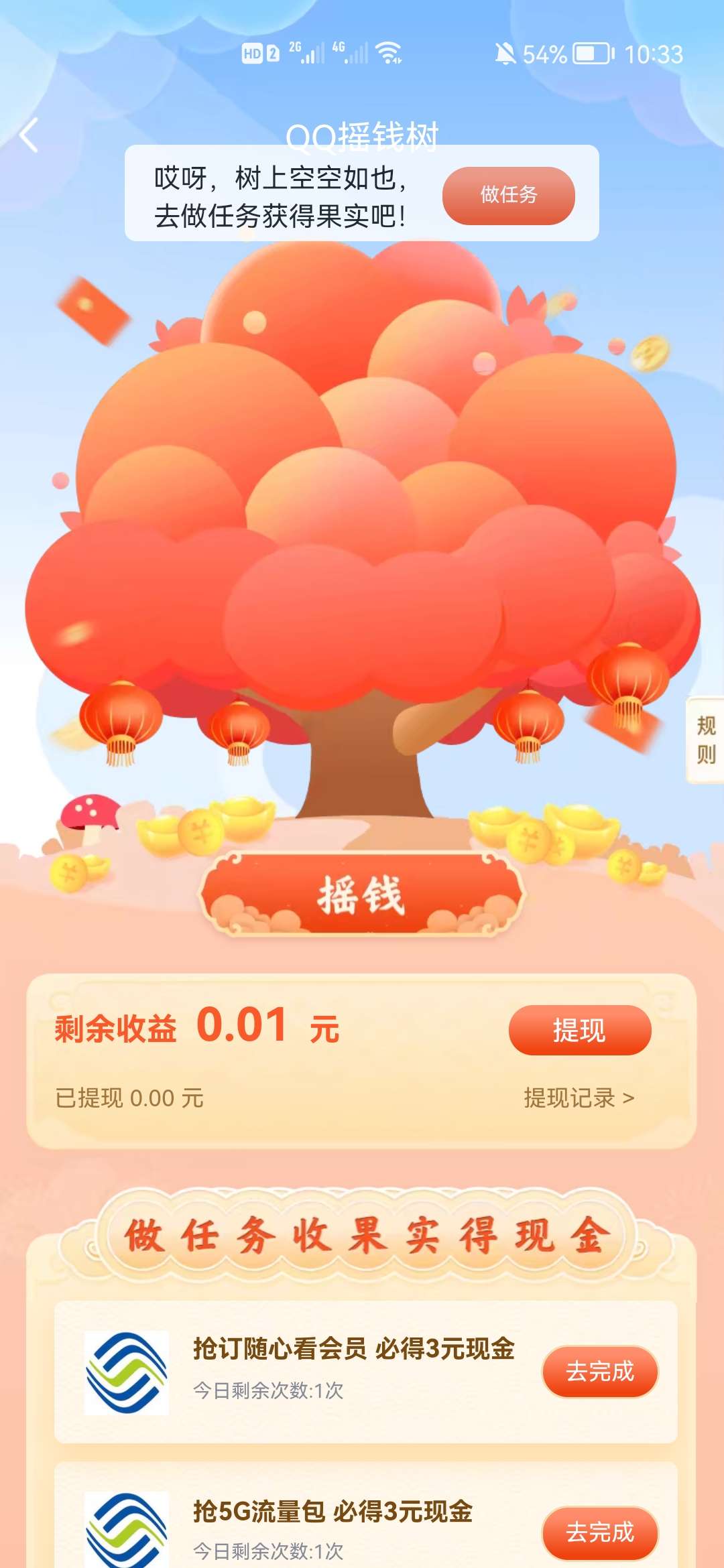This screenshot has height=1568, width=724.
Task: Open 提现记录 withdrawal history
Action: click(x=579, y=1098)
